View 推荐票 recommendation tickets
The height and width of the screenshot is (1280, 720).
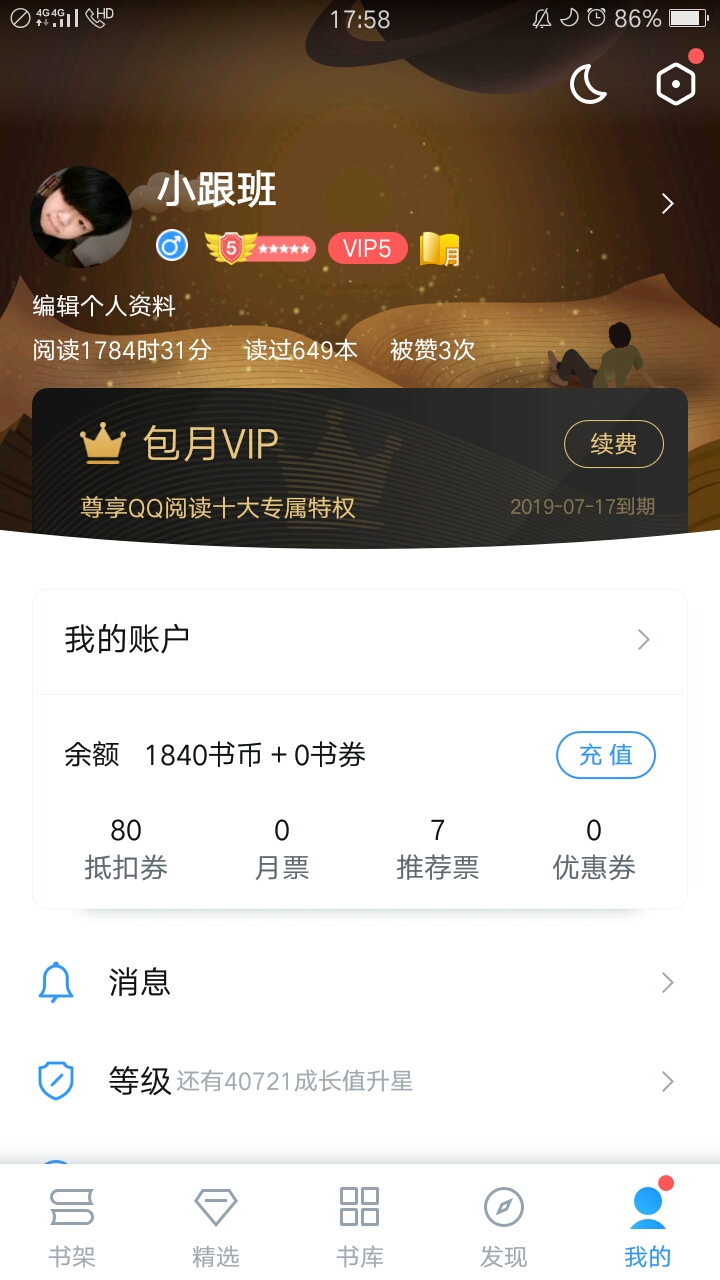point(438,849)
